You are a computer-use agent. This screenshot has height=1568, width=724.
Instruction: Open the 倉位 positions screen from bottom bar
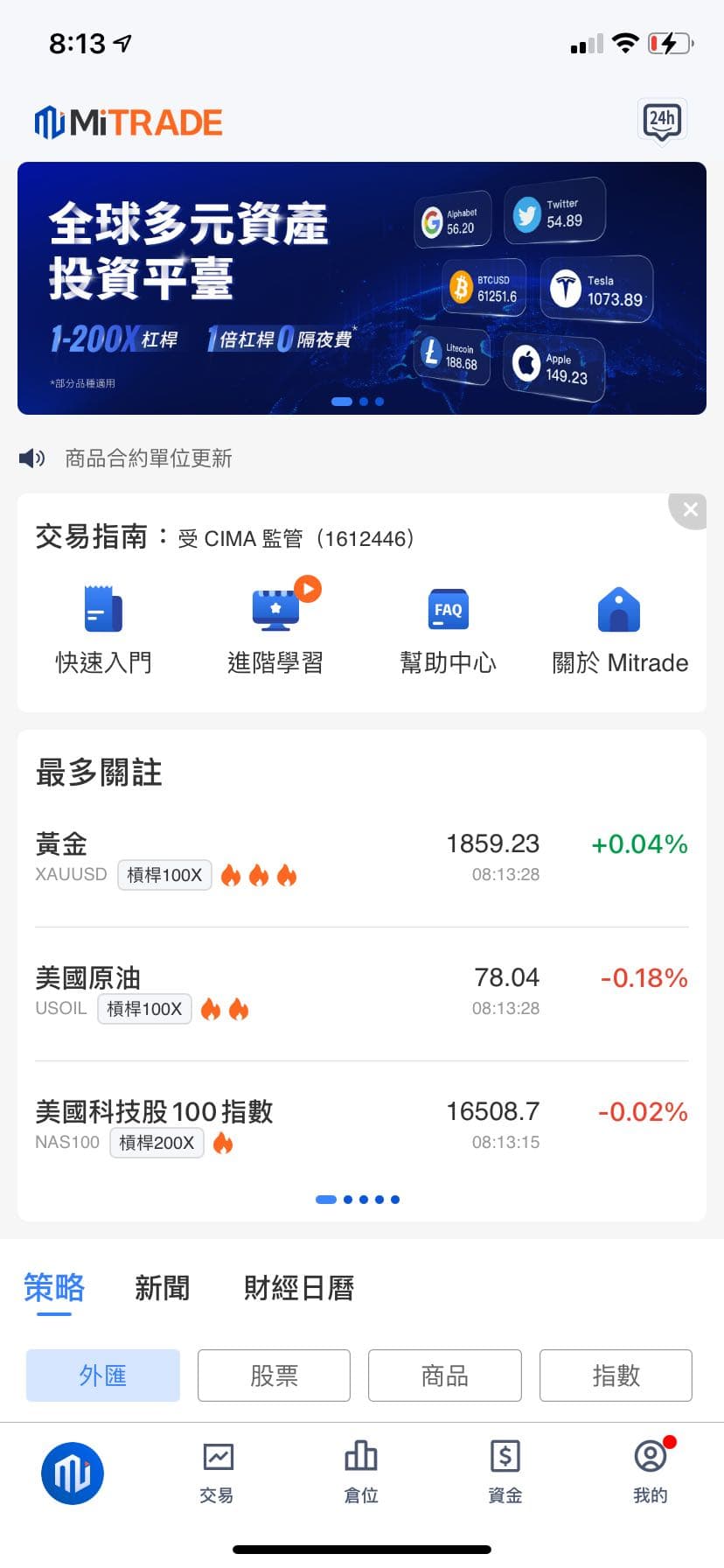pos(360,1470)
